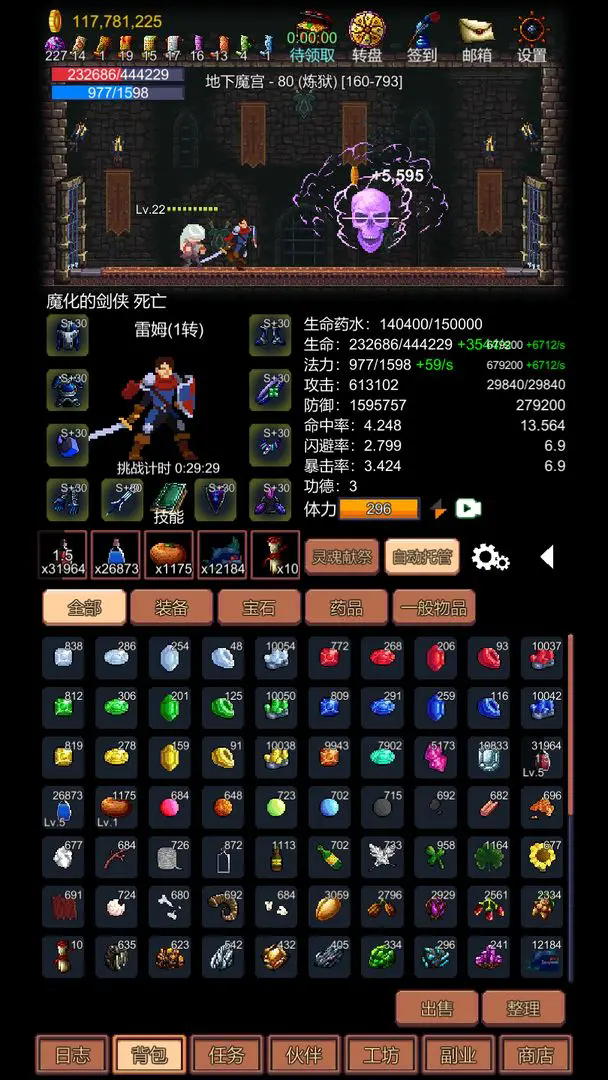Open the 邮箱 mailbox

pos(476,37)
